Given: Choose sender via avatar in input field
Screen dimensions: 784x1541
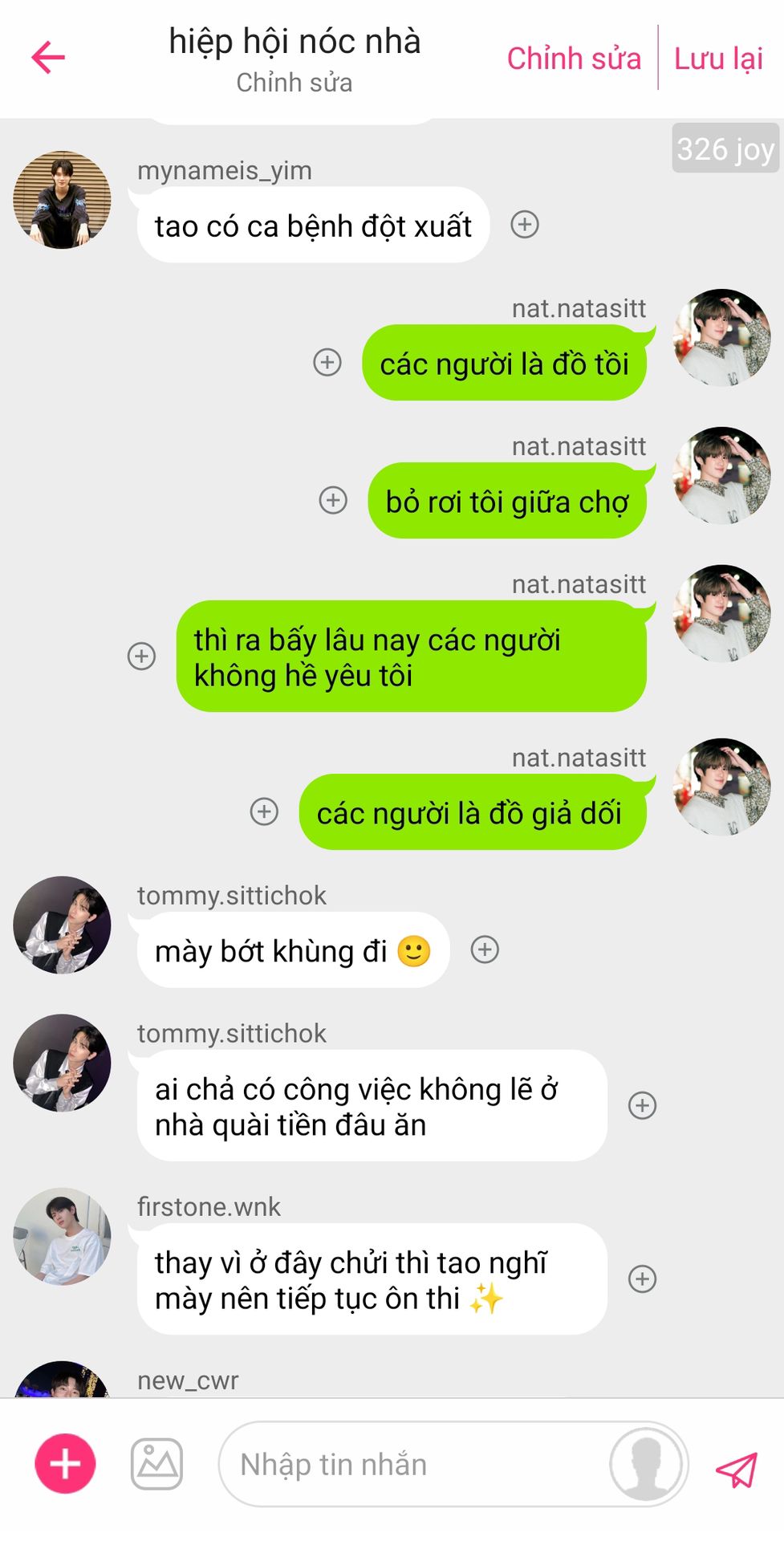Looking at the screenshot, I should [646, 1465].
